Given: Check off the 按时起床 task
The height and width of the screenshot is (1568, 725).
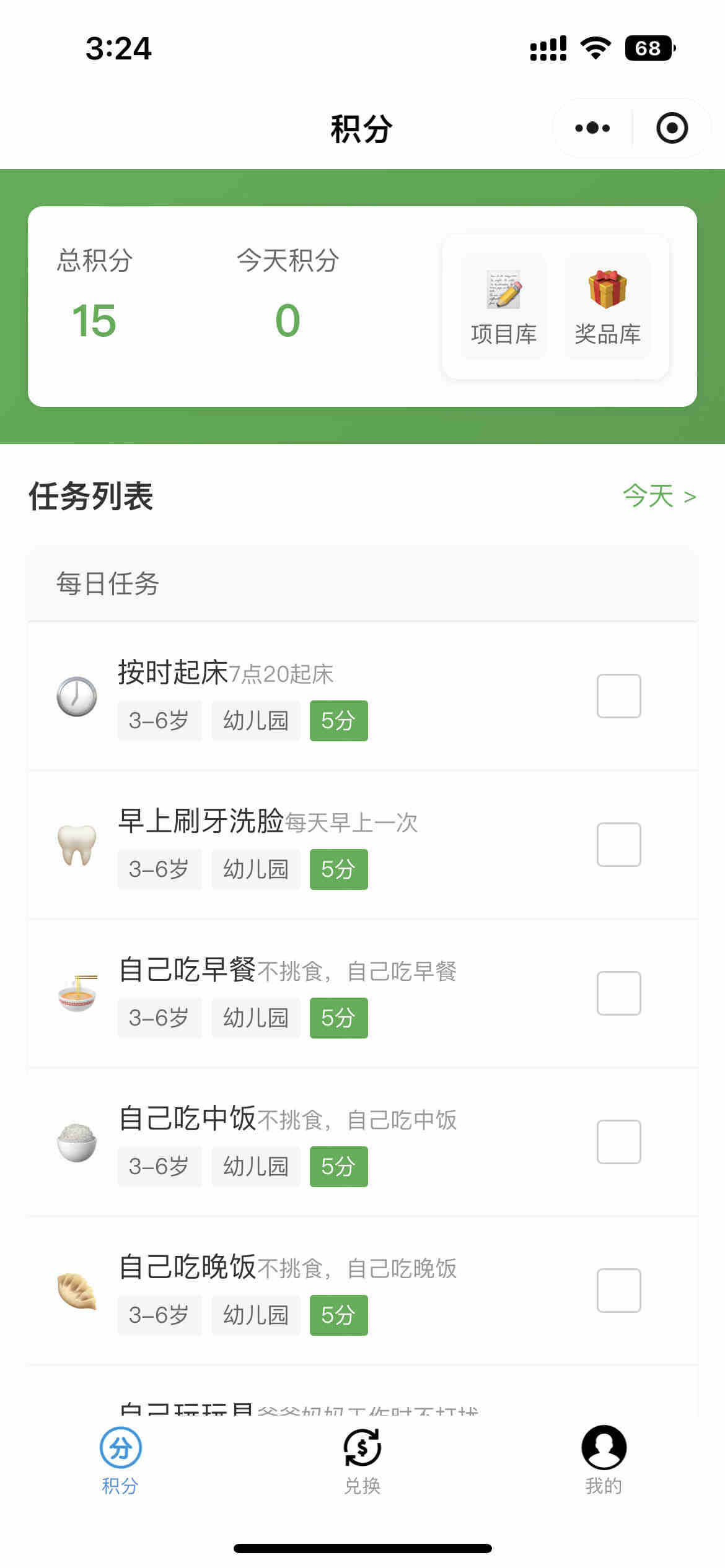Looking at the screenshot, I should [618, 696].
